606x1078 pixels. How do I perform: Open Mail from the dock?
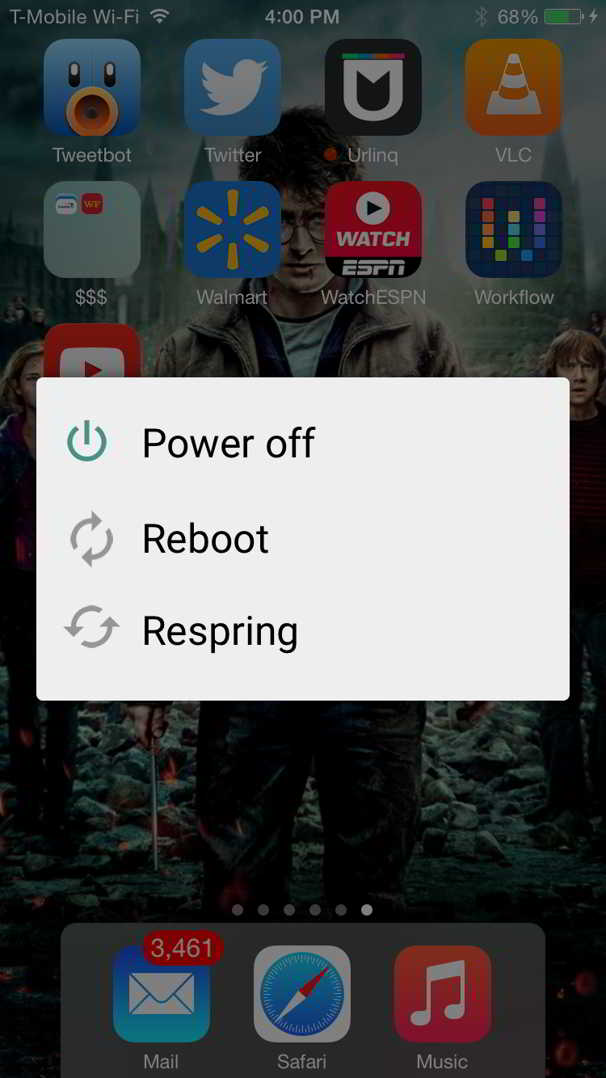pos(161,994)
